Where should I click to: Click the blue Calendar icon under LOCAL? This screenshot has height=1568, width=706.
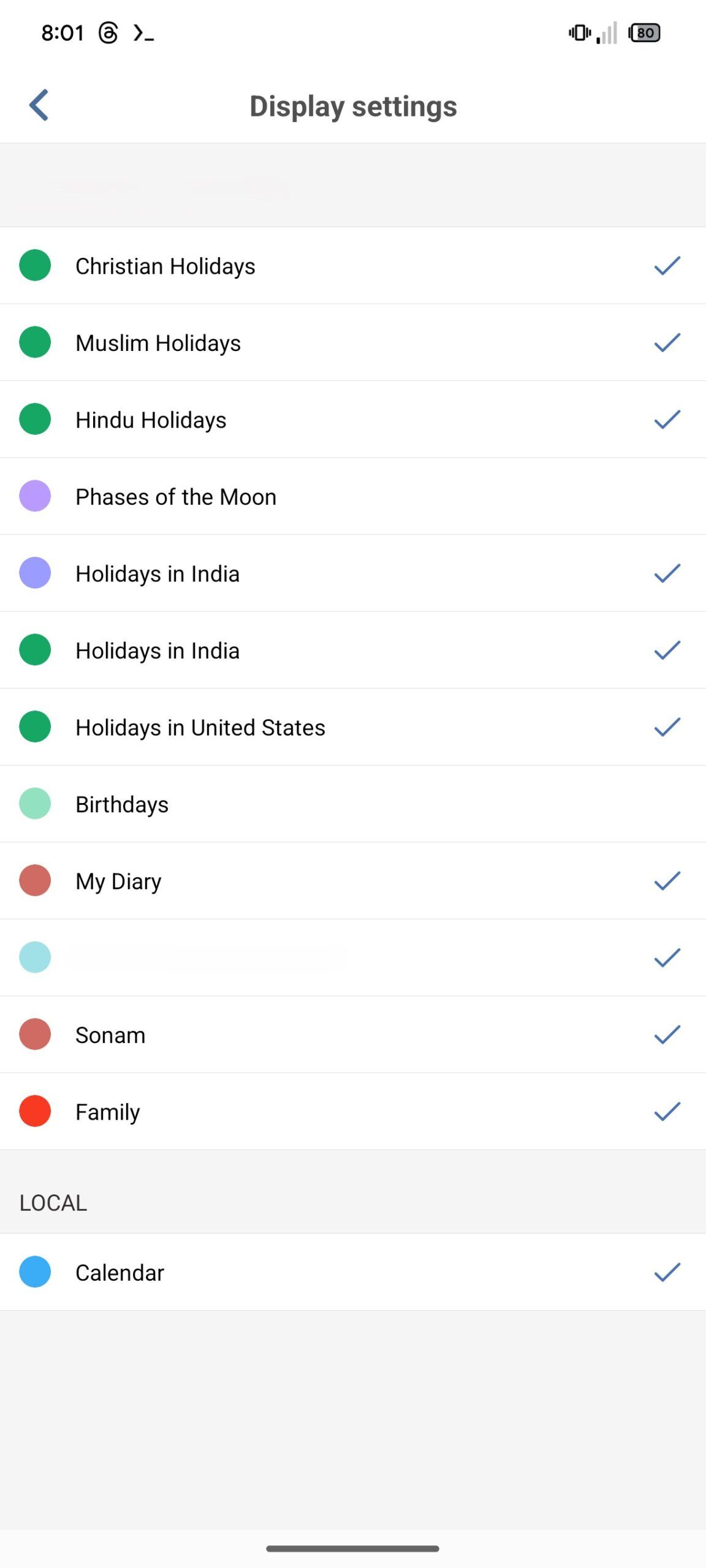[35, 1272]
